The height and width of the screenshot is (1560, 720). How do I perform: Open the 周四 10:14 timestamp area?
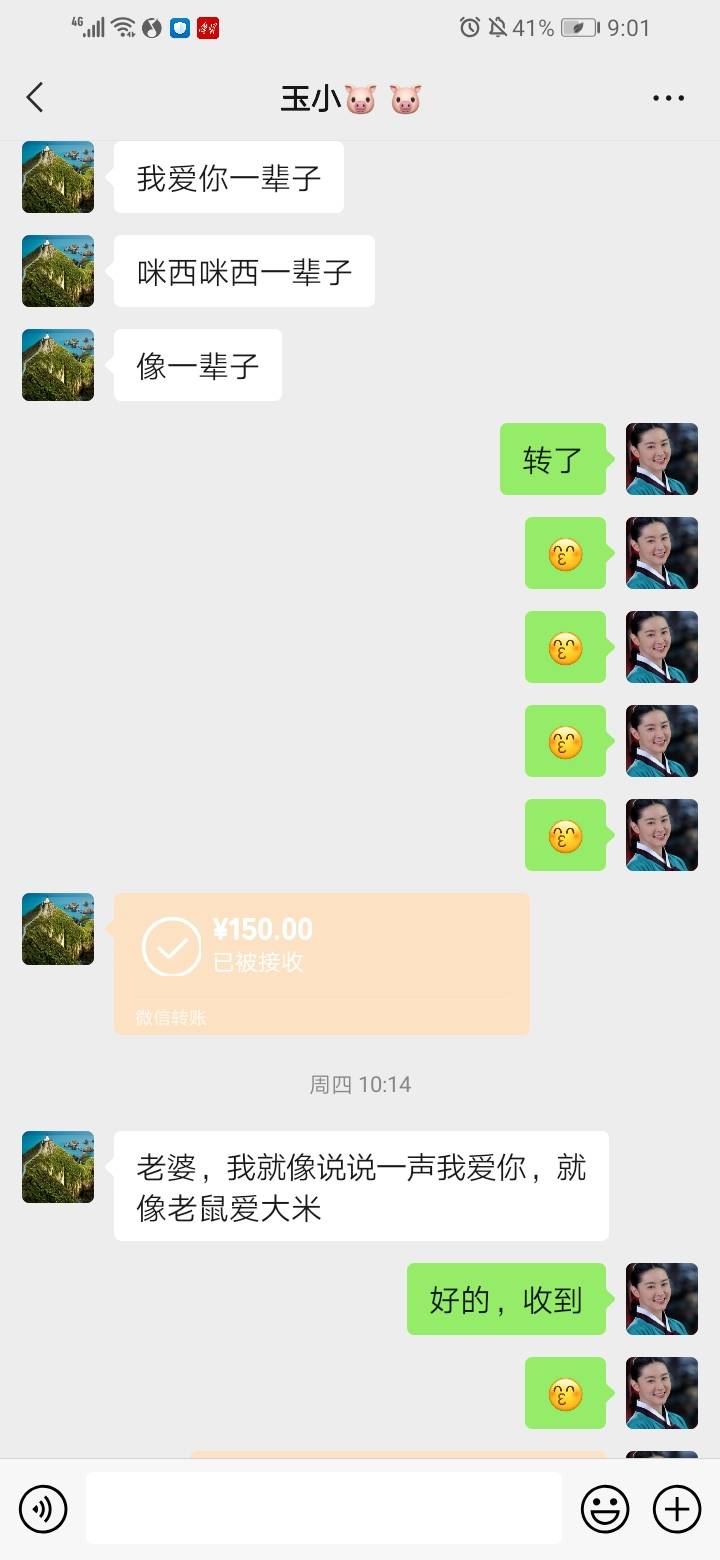pyautogui.click(x=361, y=1084)
